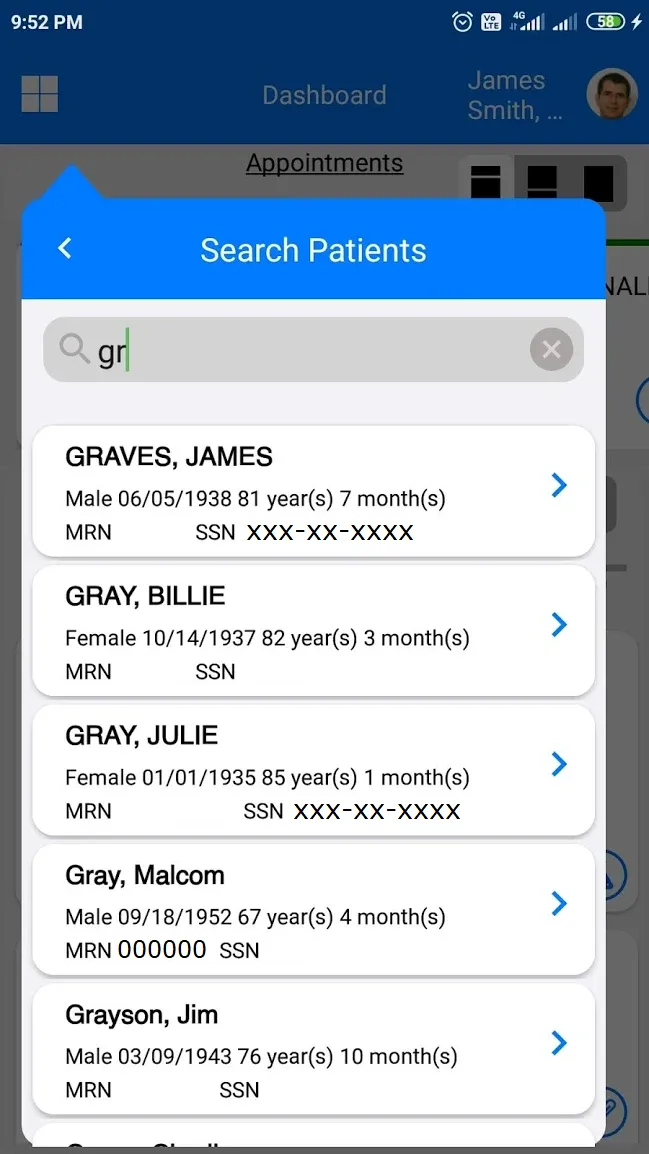649x1154 pixels.
Task: Choose patient Grayson, Jim
Action: point(313,1049)
